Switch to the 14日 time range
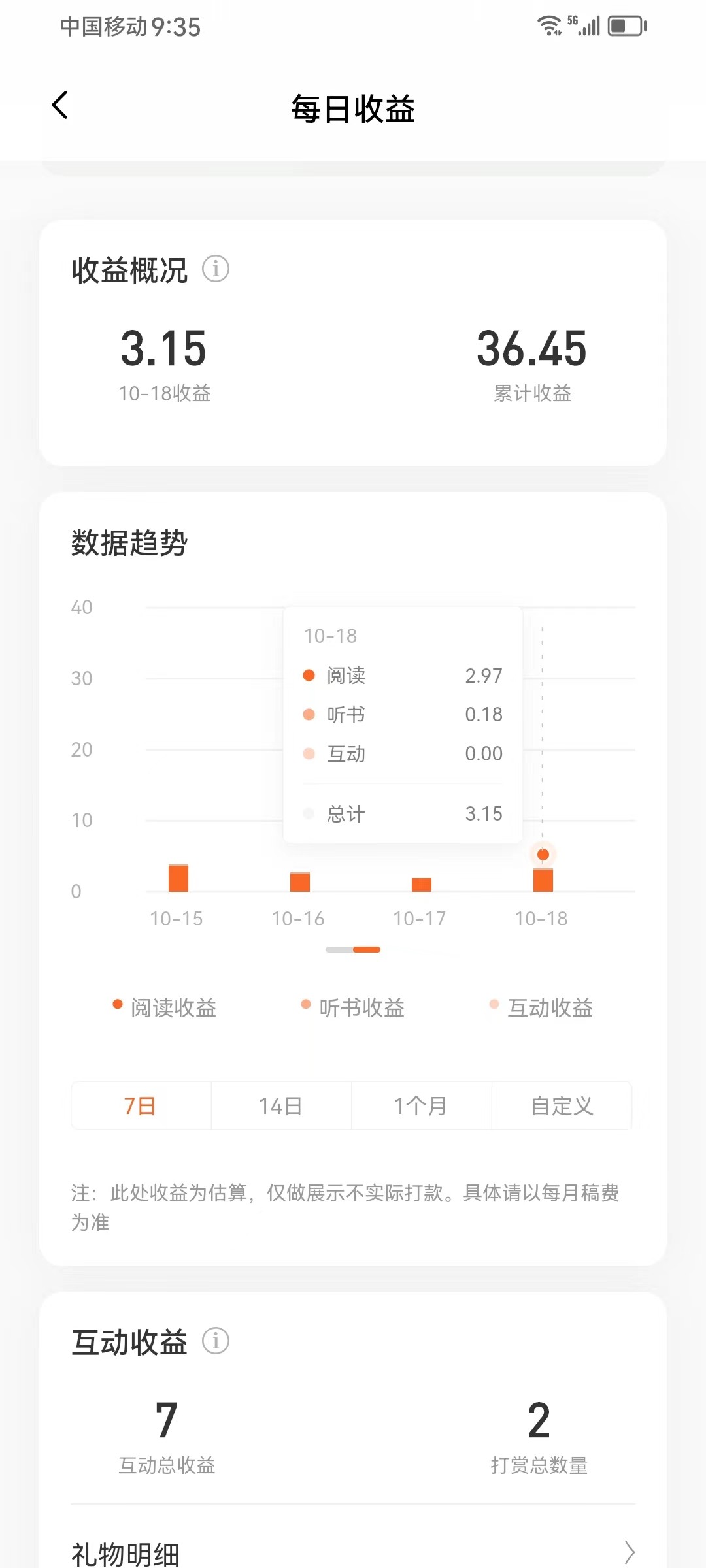Screen dimensions: 706x1568 (281, 1105)
